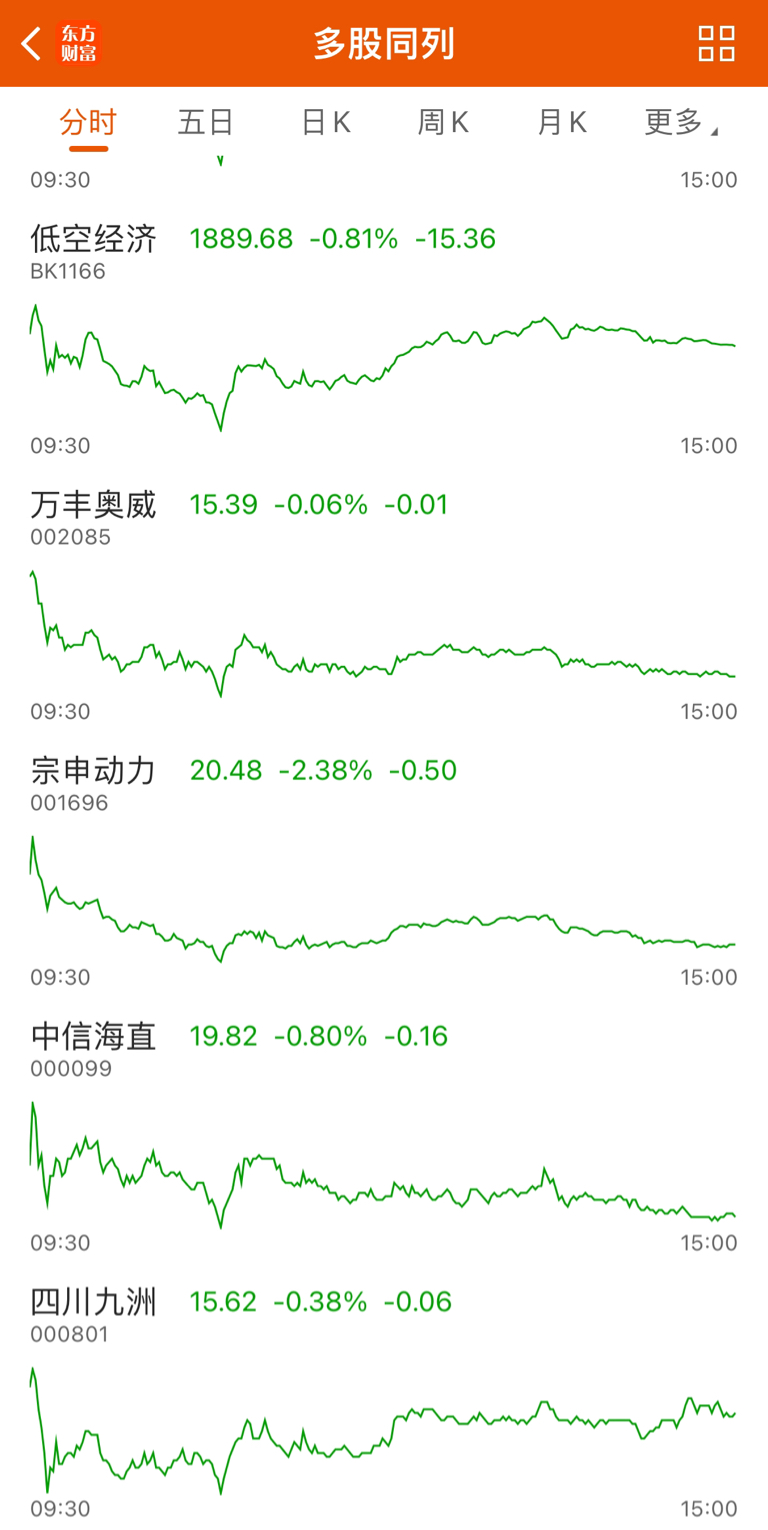The height and width of the screenshot is (1530, 768).
Task: Switch to the 五日 tab
Action: 206,123
